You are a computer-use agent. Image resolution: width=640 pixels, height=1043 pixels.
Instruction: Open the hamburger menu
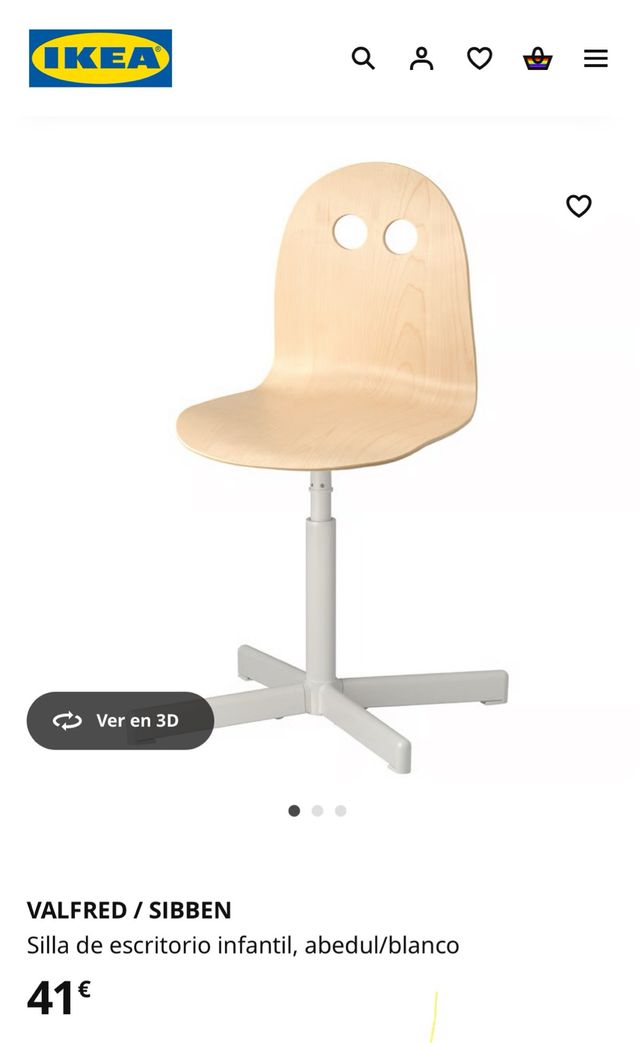596,59
